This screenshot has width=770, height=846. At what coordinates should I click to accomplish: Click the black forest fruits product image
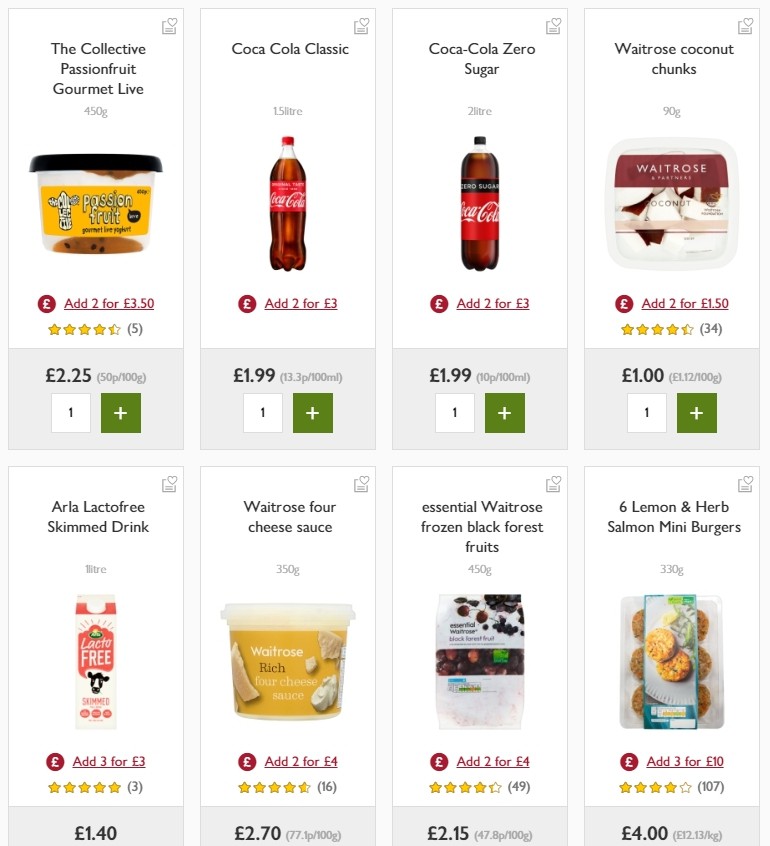click(480, 660)
